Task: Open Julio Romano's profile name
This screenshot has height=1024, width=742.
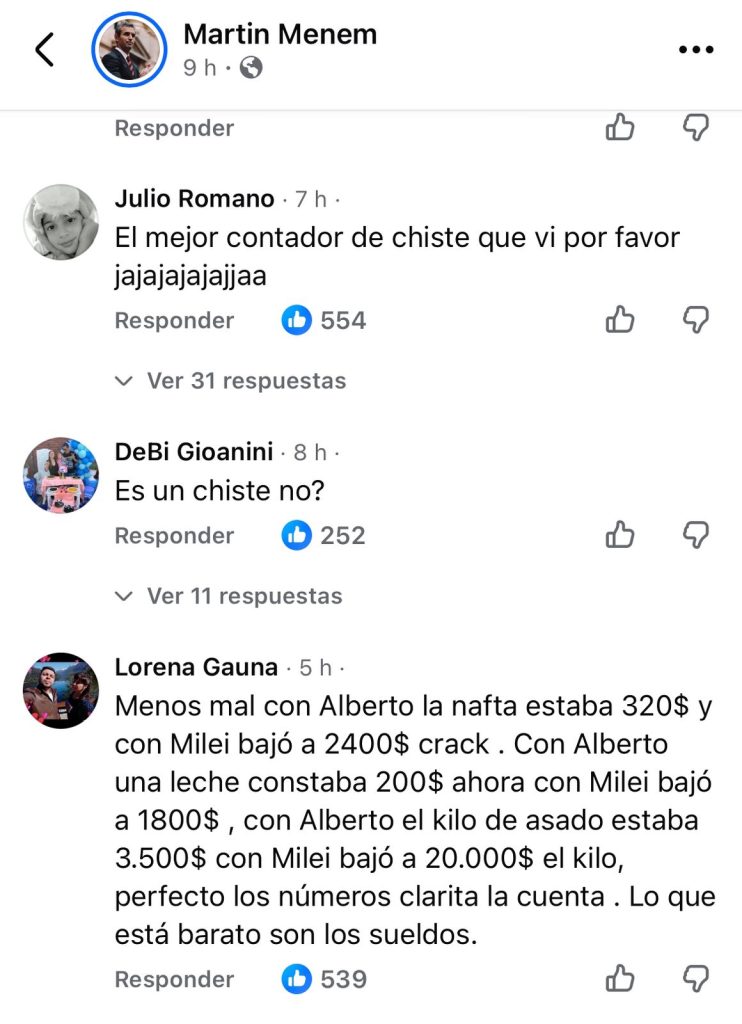Action: coord(194,199)
